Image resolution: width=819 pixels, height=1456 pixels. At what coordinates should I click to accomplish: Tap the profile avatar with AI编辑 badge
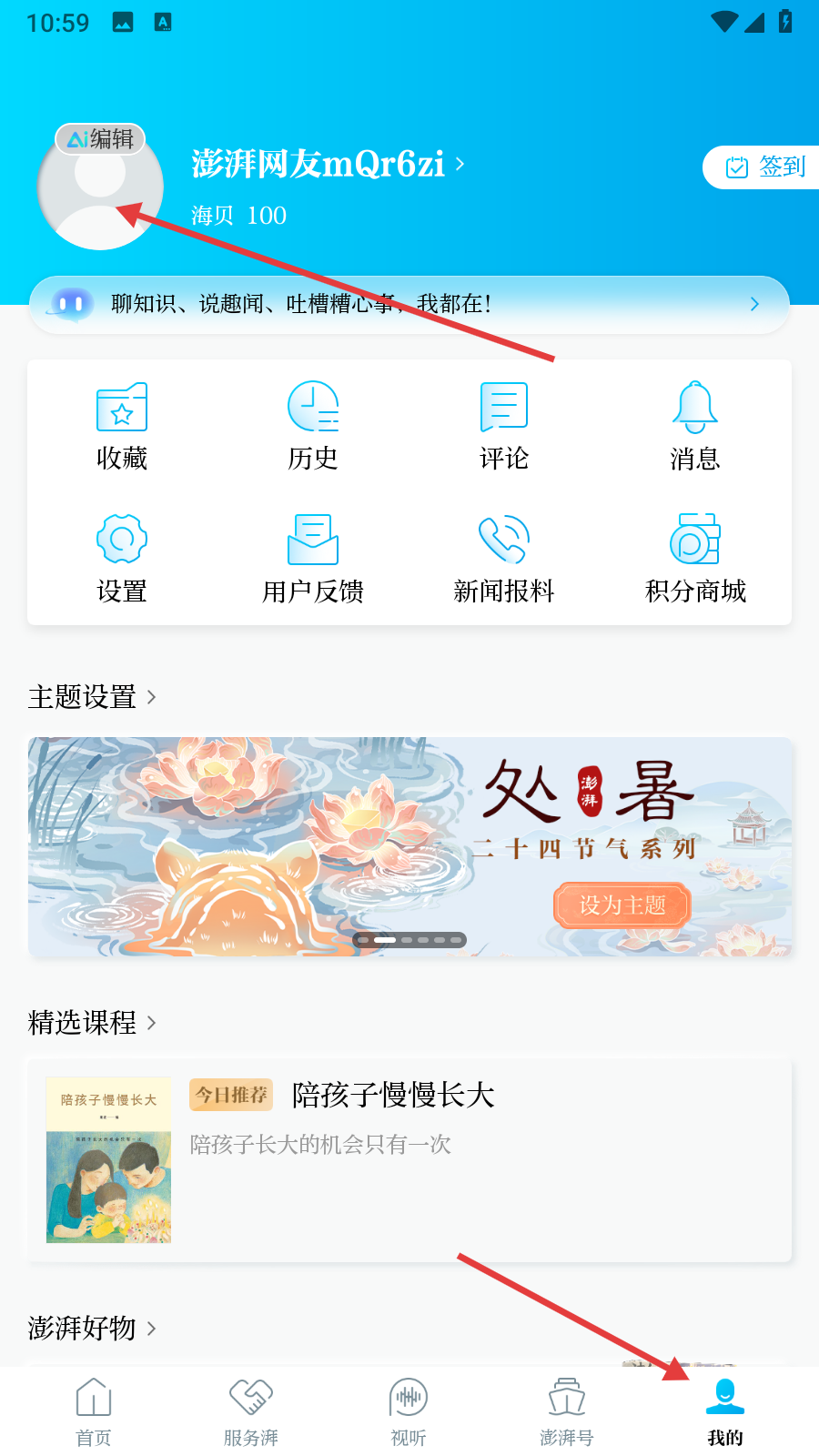pos(100,187)
